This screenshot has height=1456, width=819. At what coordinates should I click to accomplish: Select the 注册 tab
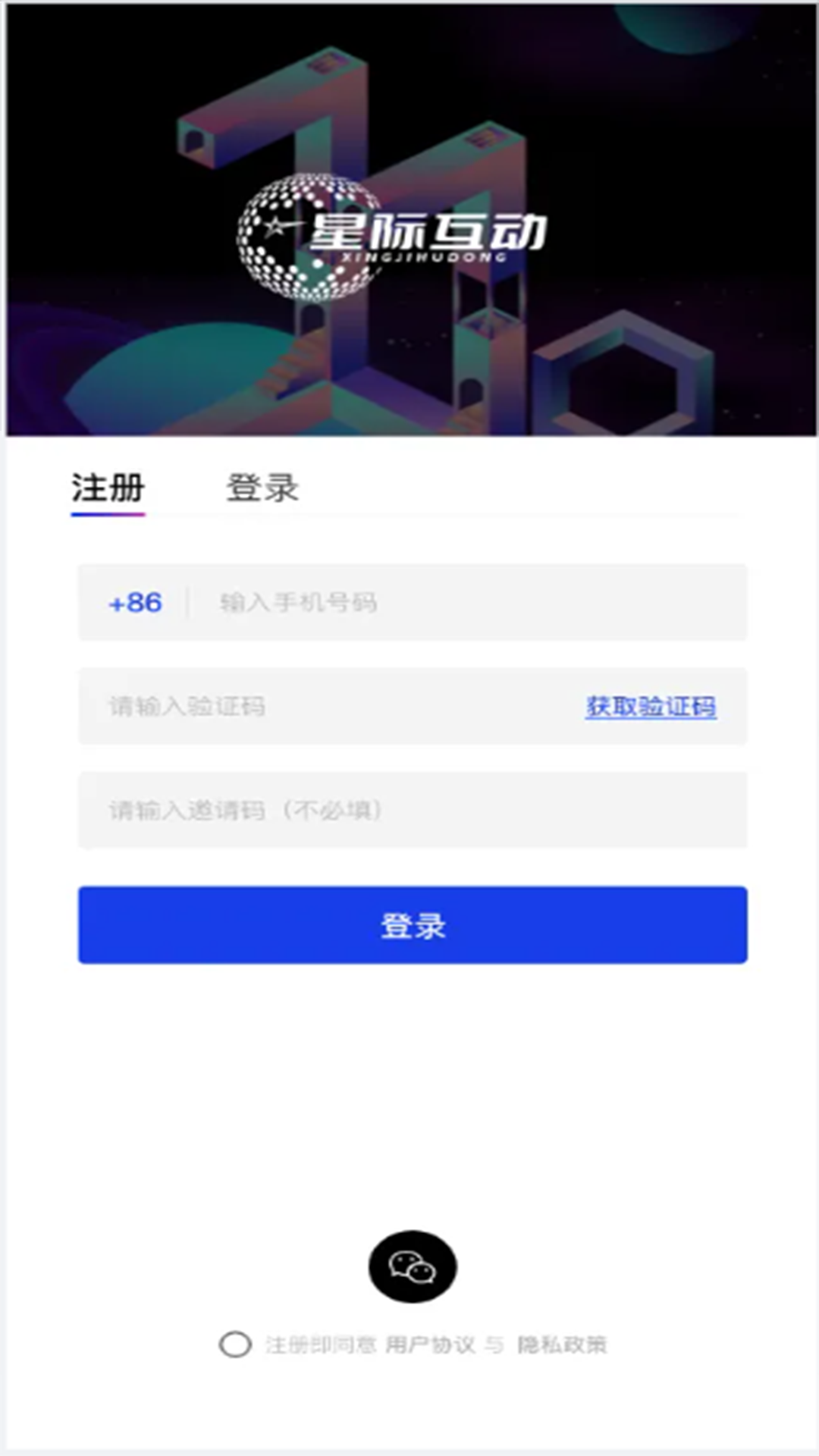(x=108, y=488)
